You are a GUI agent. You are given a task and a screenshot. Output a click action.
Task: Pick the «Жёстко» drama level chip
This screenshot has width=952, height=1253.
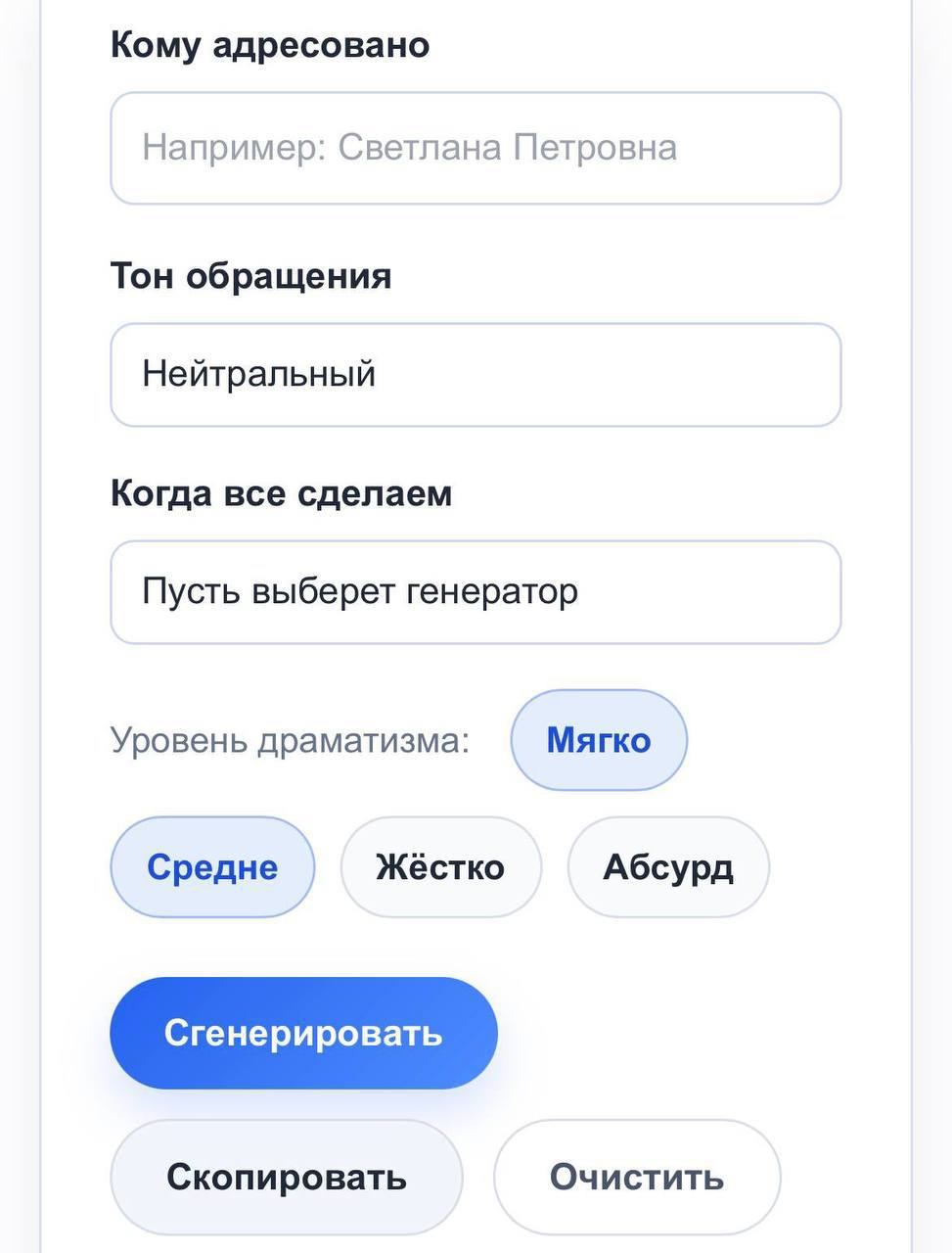coord(440,867)
